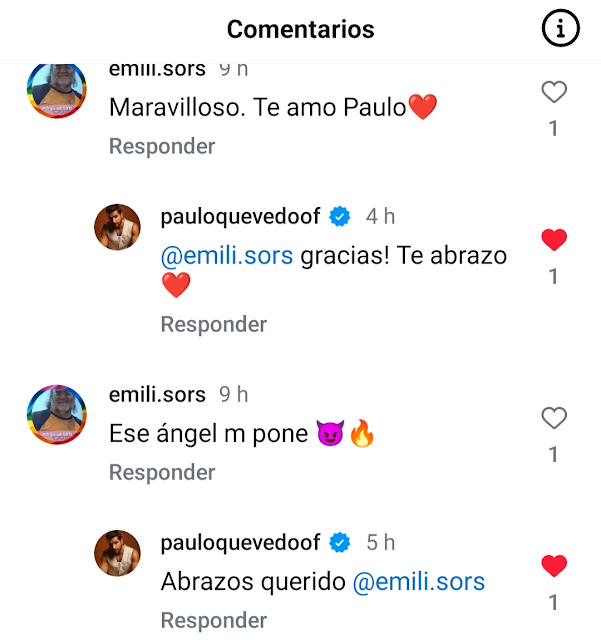The image size is (601, 640).
Task: Reply to the "Maravilloso. Te amo Paulo" comment
Action: [x=162, y=147]
